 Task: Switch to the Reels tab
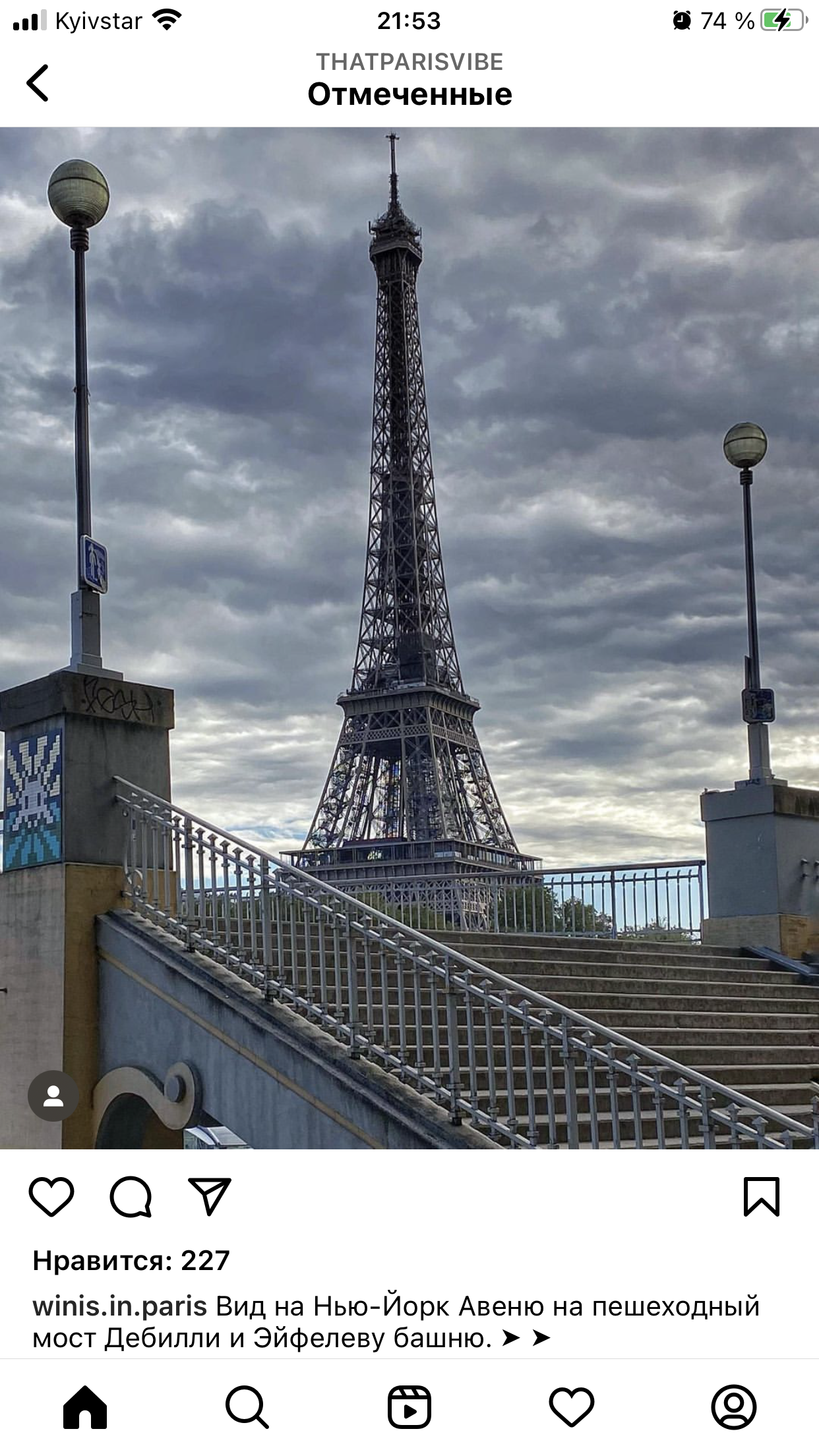tap(409, 1407)
